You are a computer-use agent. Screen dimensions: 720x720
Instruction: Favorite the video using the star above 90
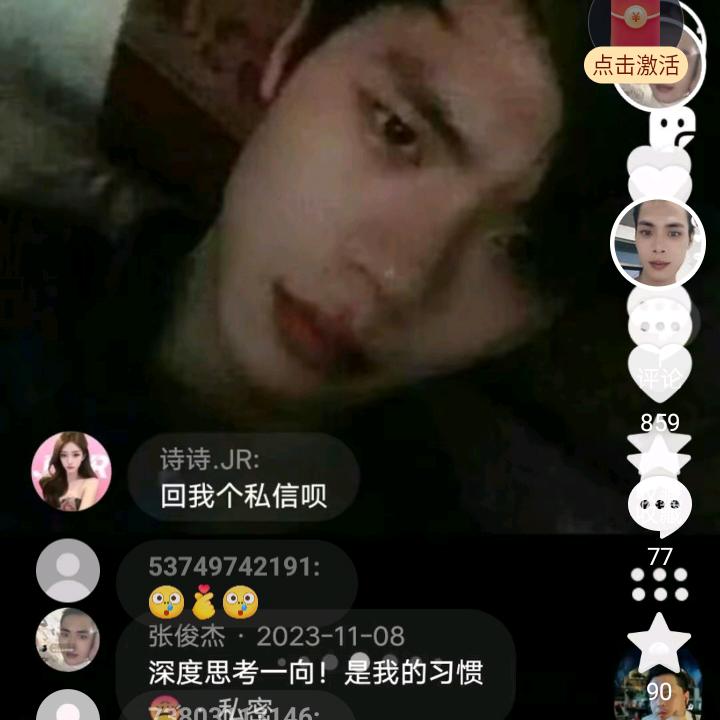click(659, 643)
